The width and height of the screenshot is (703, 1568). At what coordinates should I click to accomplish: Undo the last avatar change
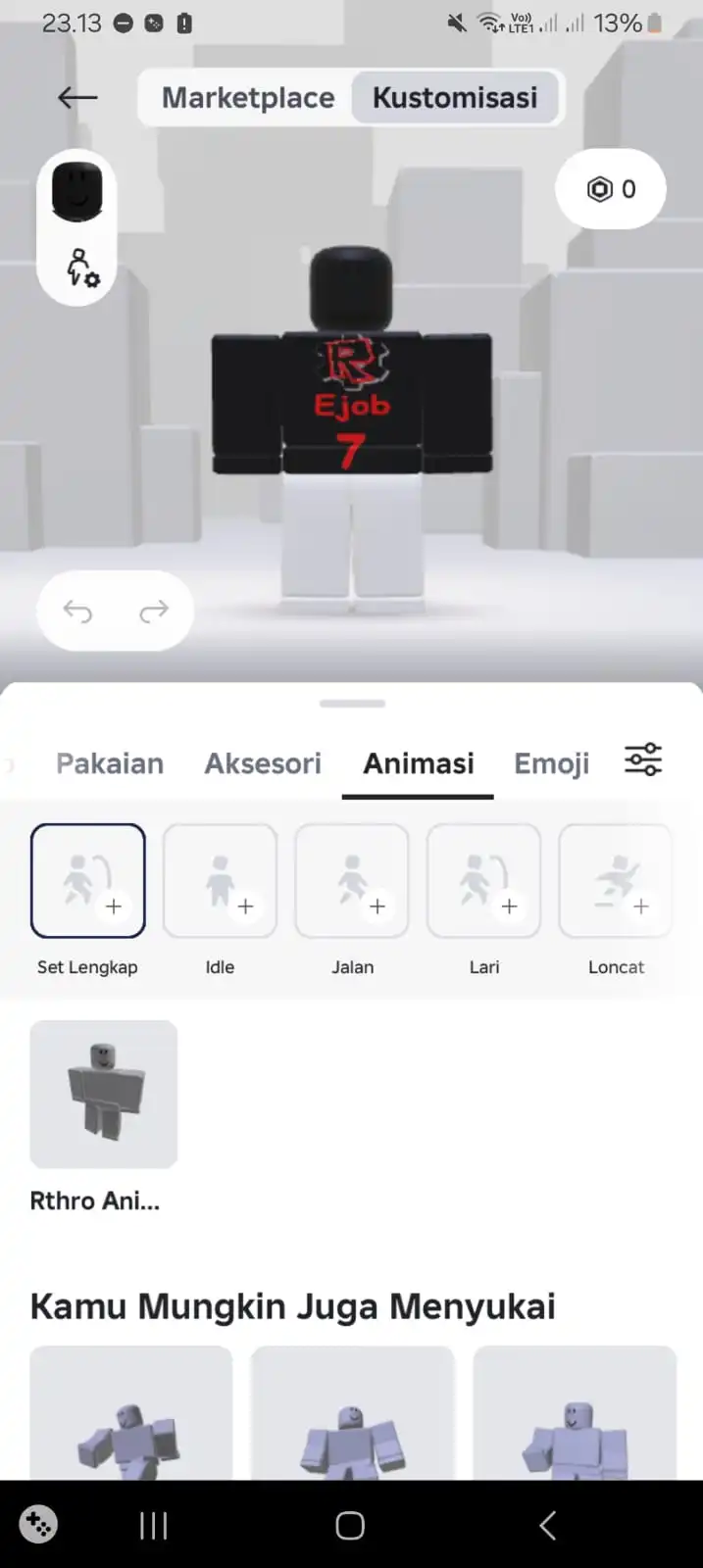pos(77,612)
